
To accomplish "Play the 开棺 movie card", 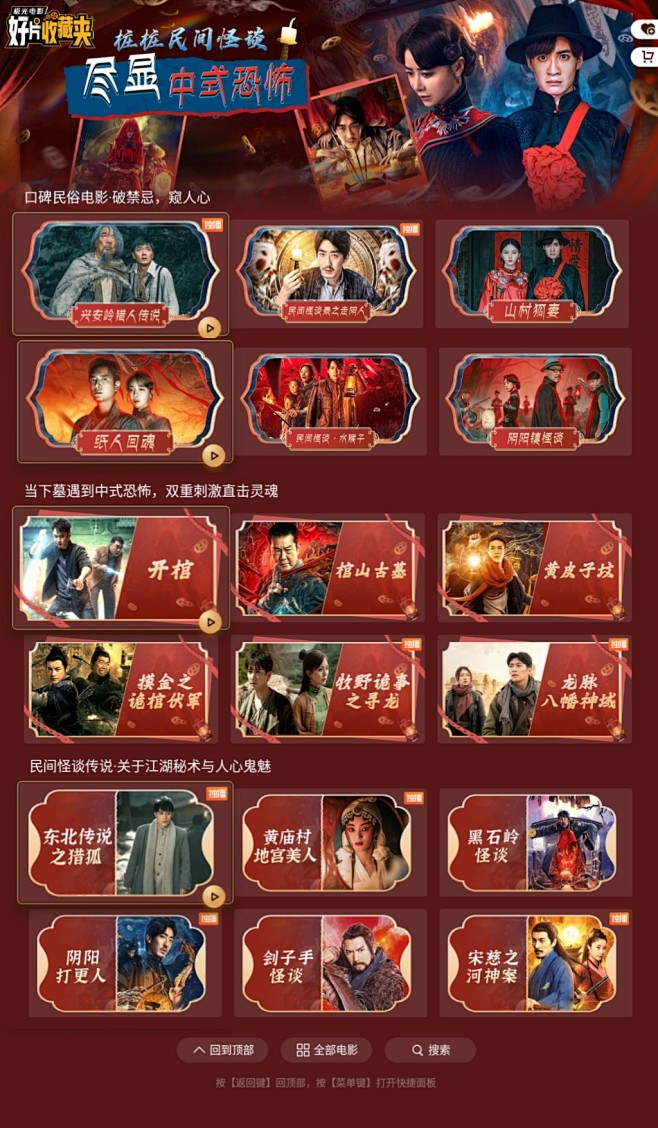I will pos(209,622).
